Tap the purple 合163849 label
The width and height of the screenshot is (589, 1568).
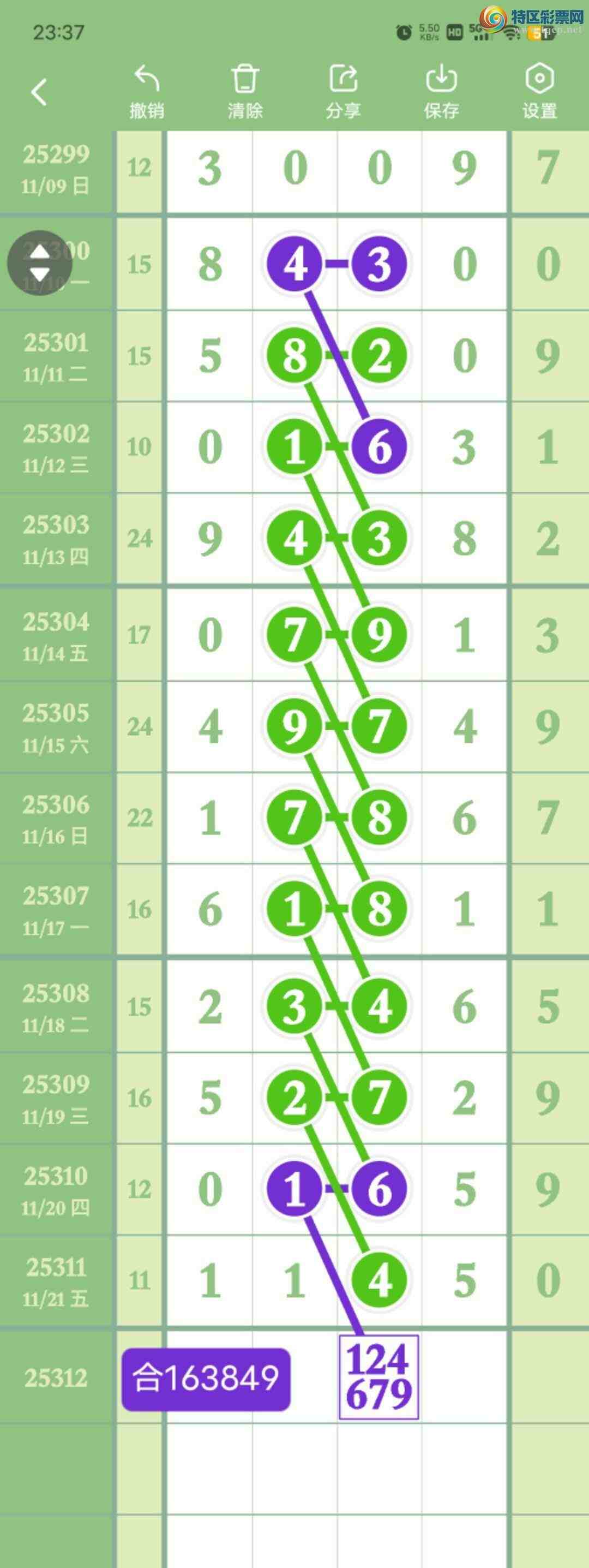point(206,1379)
